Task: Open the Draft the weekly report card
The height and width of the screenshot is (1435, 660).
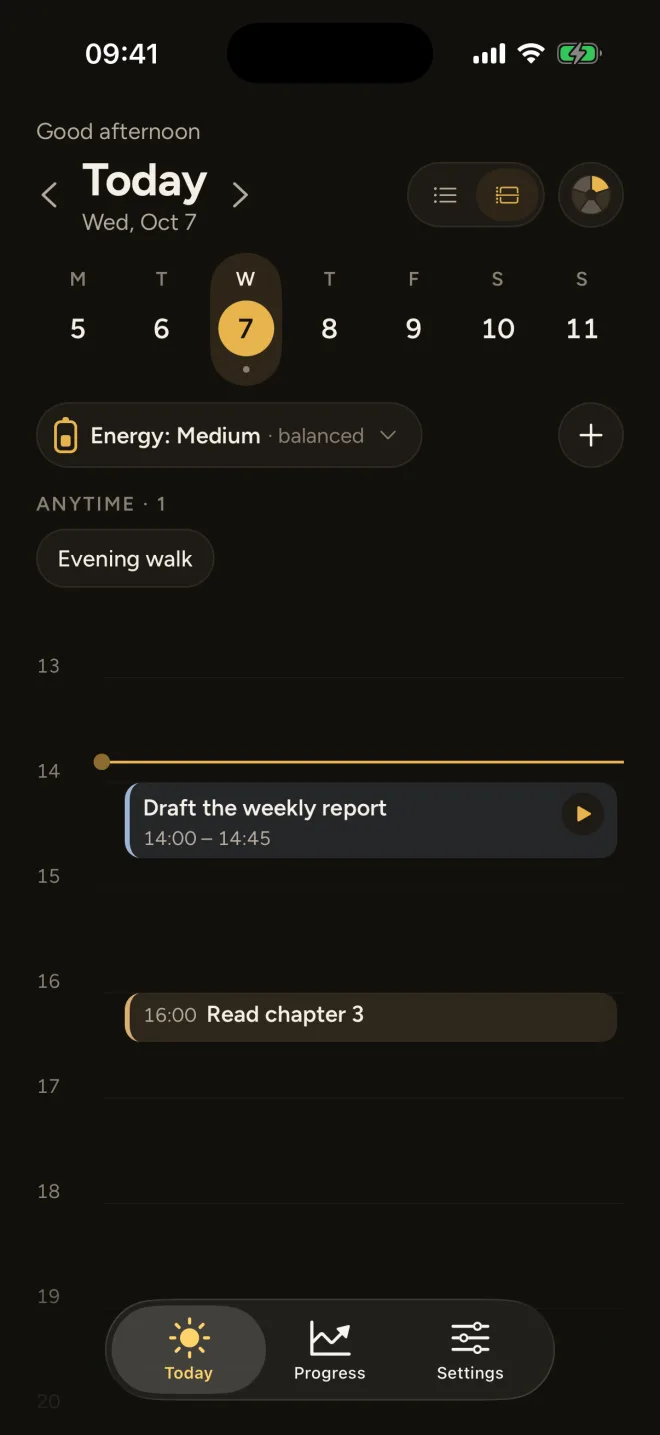Action: 371,821
